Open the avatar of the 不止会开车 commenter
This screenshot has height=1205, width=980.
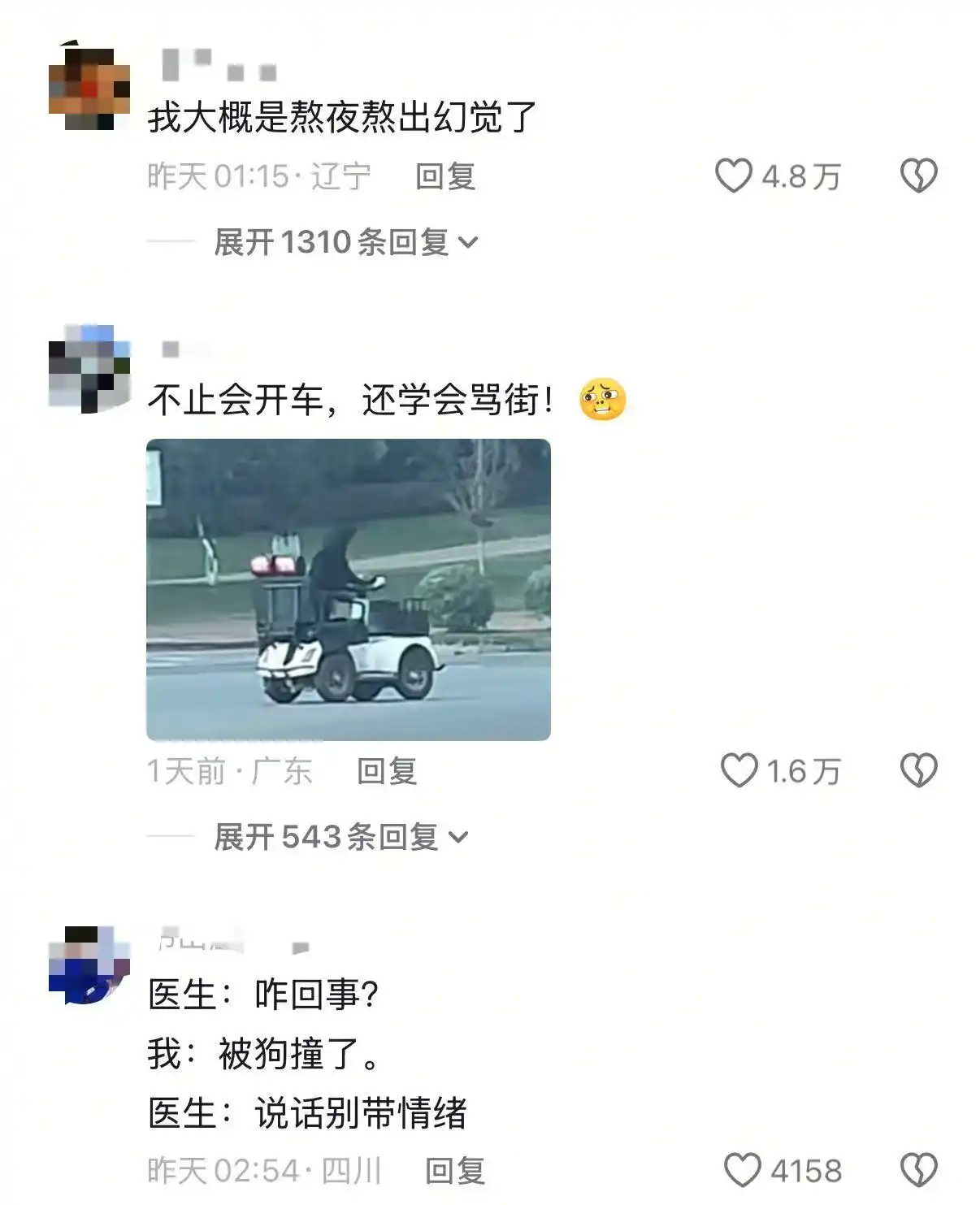89,368
